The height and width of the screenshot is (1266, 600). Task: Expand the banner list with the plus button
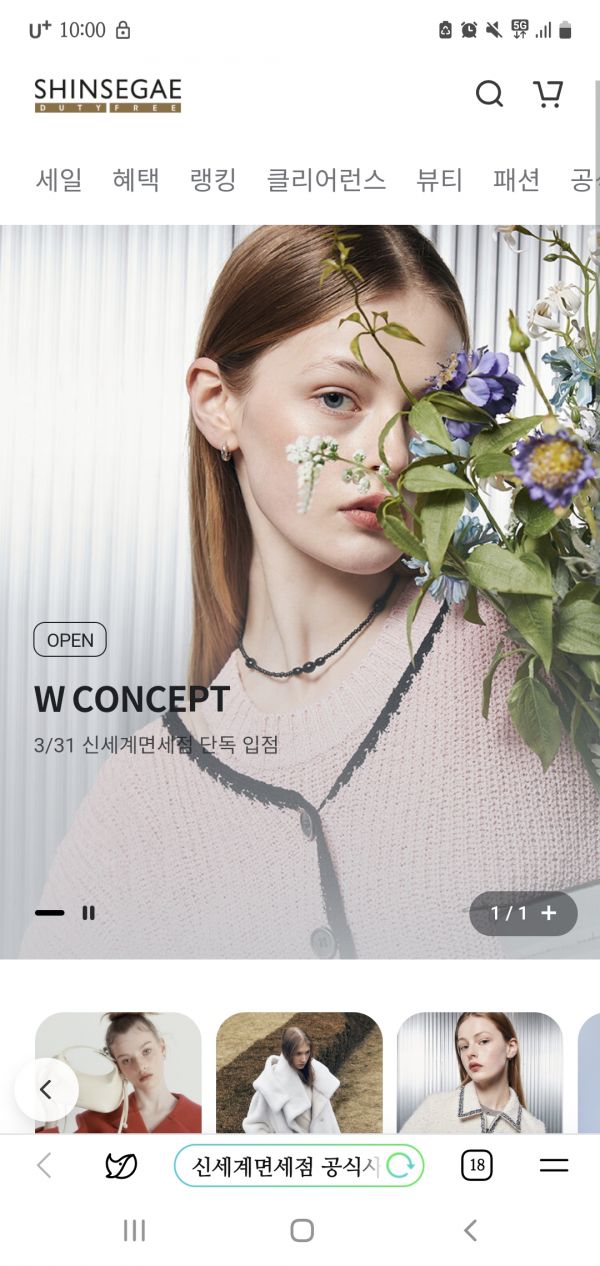point(548,913)
